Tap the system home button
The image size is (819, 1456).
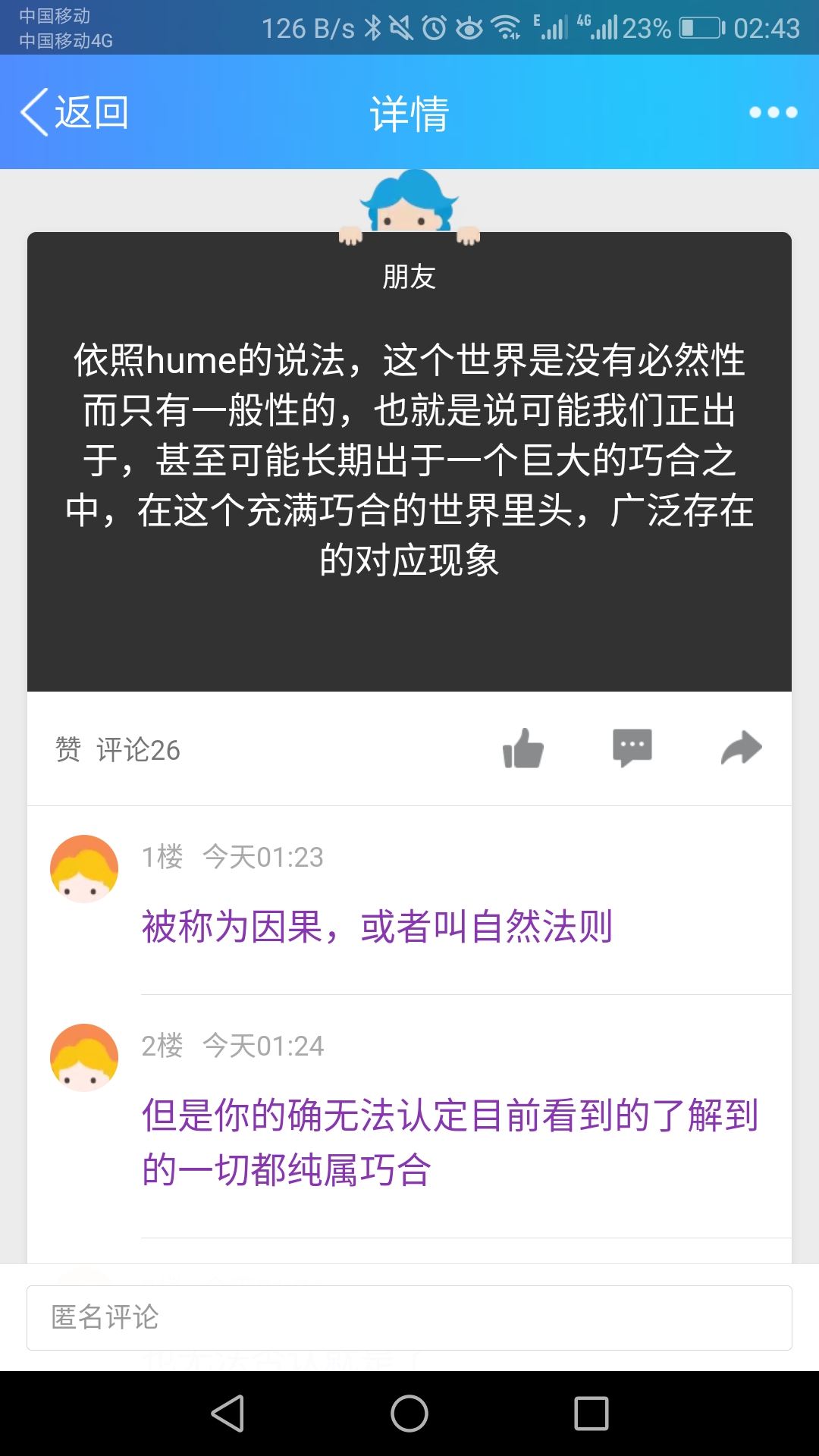point(409,1414)
